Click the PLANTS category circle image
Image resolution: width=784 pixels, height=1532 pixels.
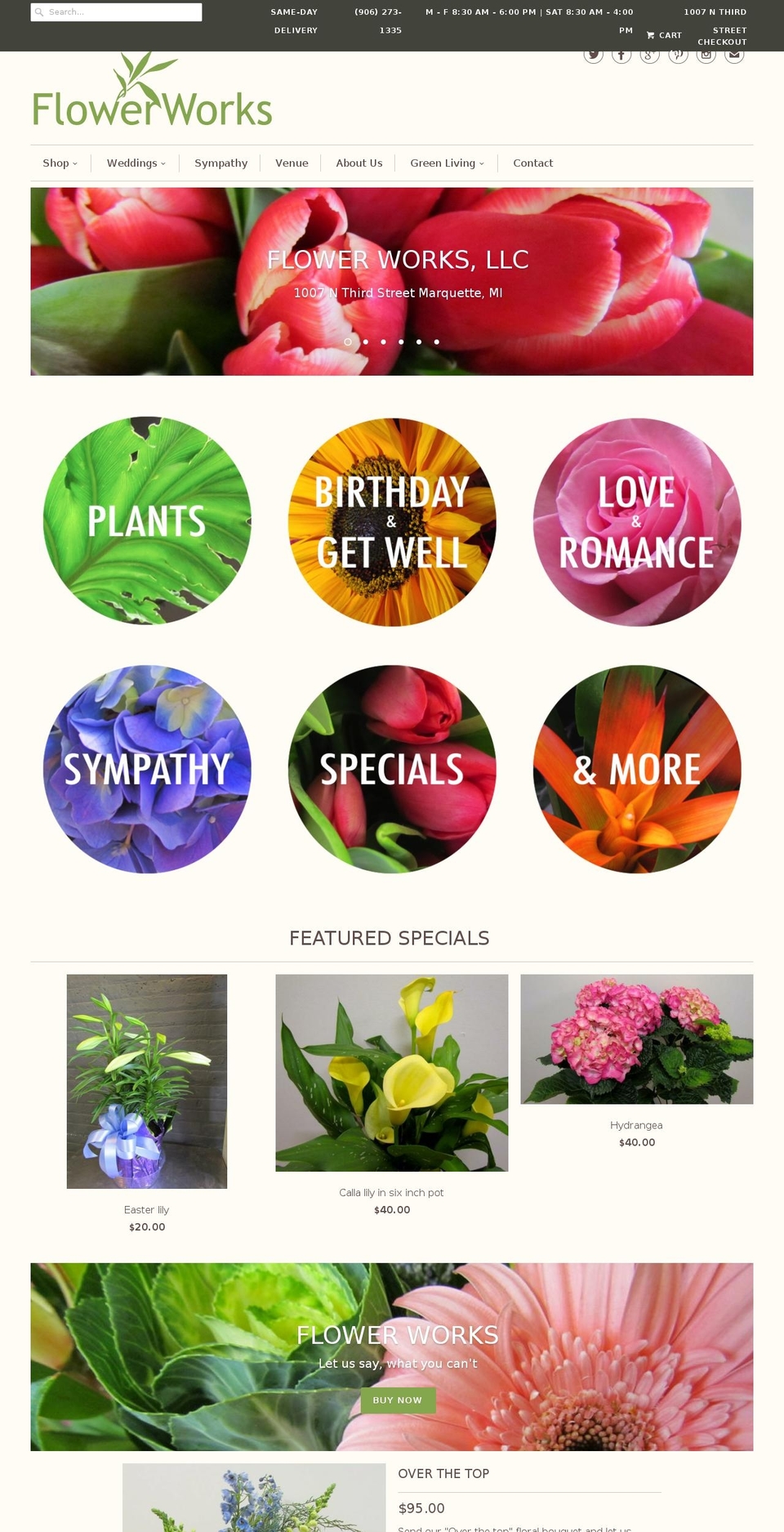point(147,522)
